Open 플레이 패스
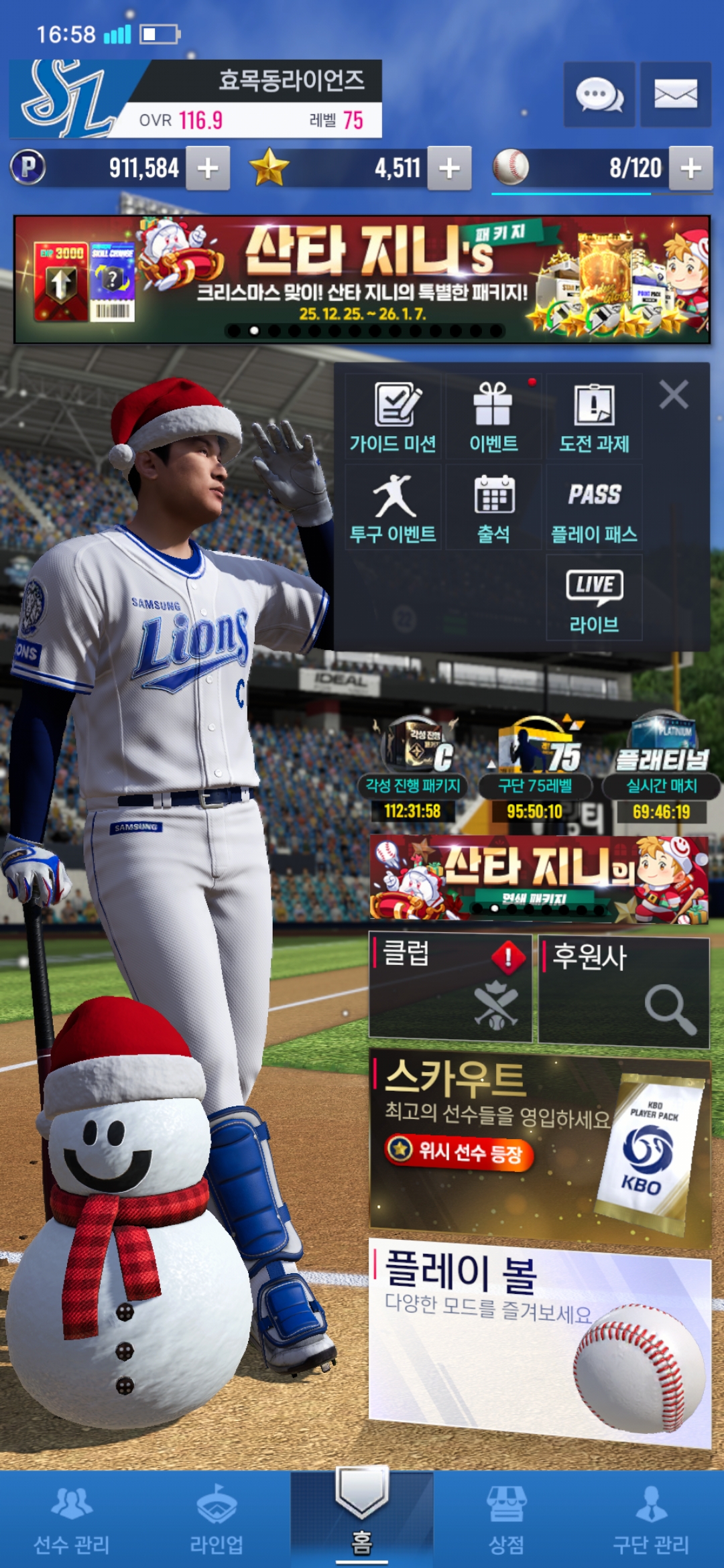724x1568 pixels. click(x=594, y=508)
